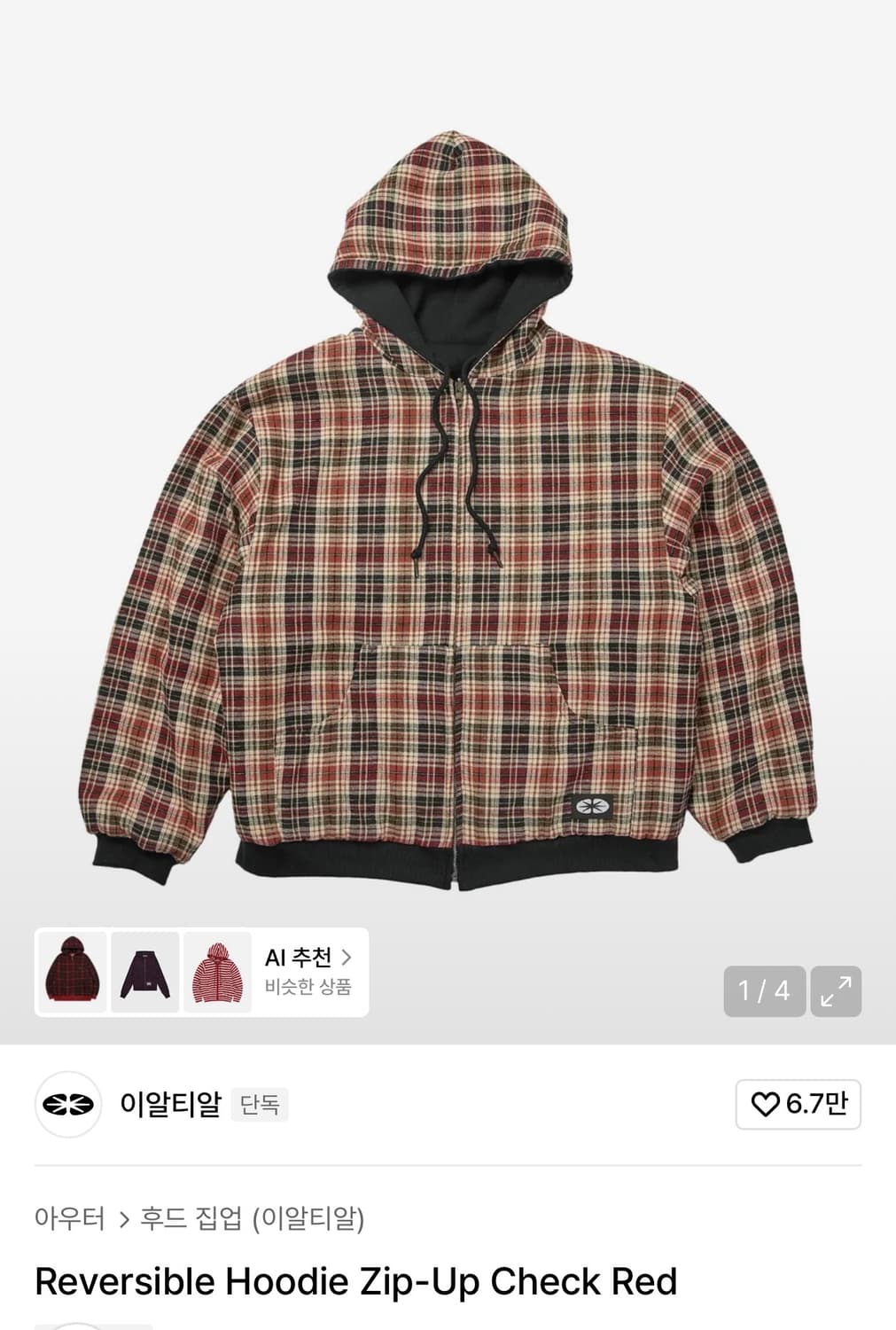Click the 1 / 4 image pager
Screen dimensions: 896x1330
click(x=764, y=991)
